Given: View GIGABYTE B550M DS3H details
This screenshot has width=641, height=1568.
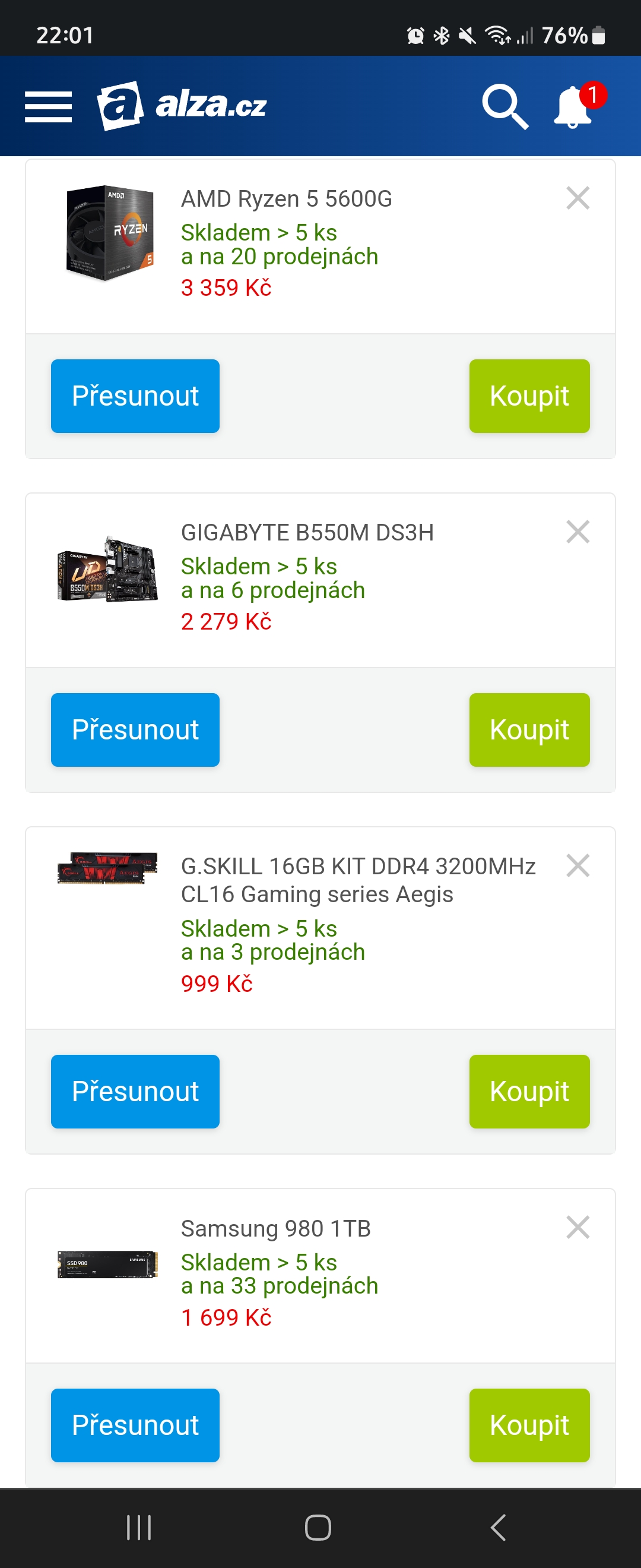Looking at the screenshot, I should [x=307, y=533].
